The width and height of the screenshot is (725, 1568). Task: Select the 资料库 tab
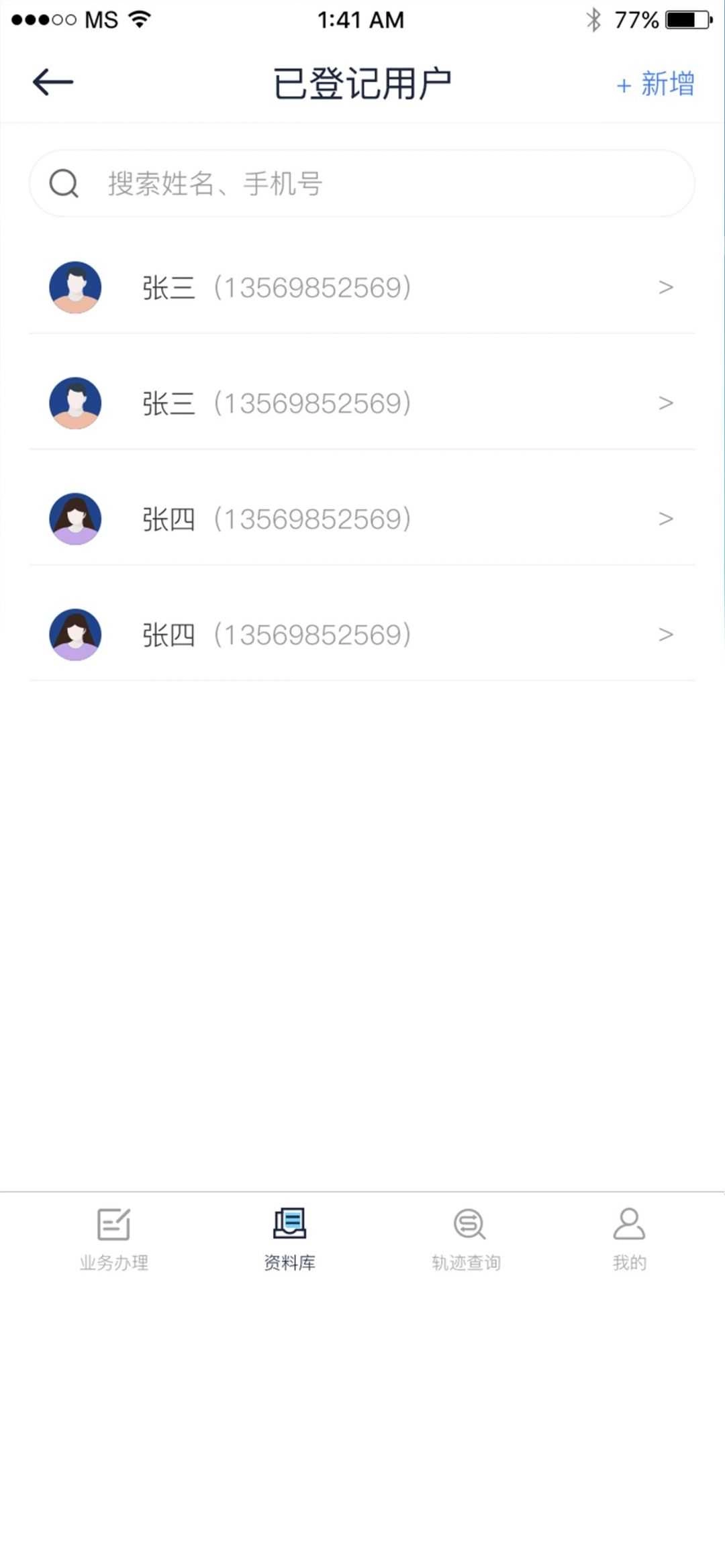[x=289, y=1239]
